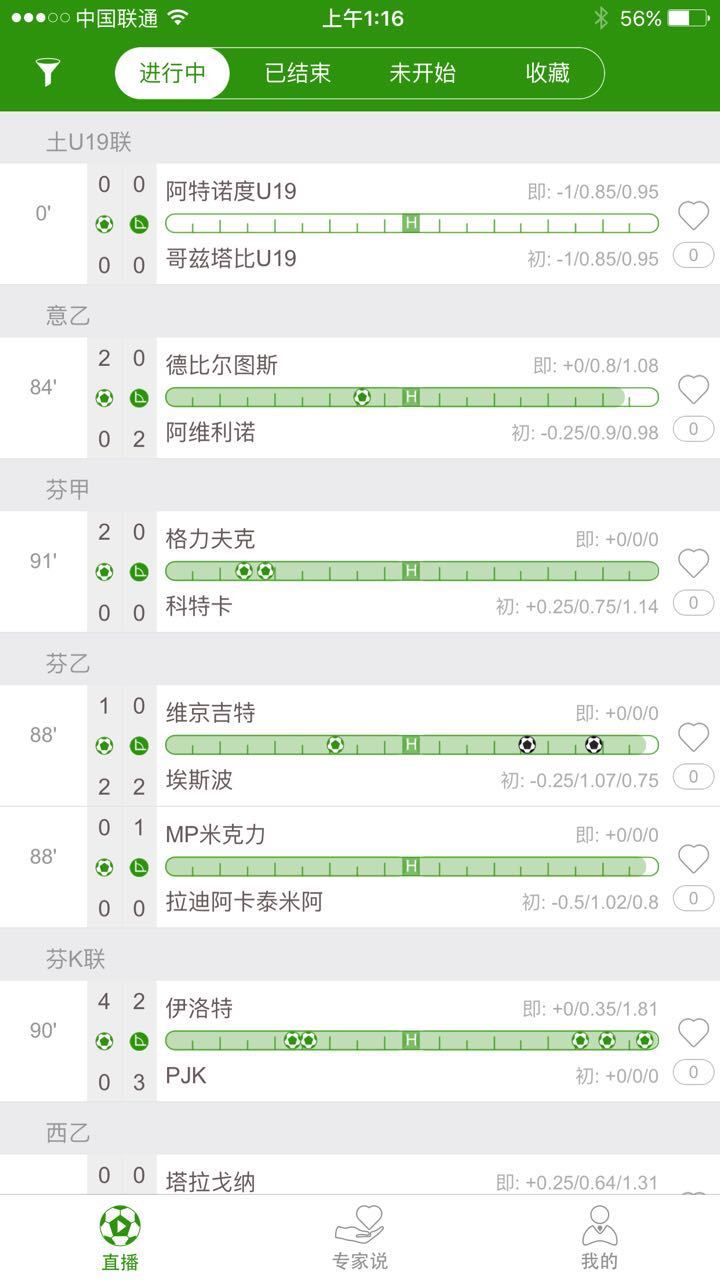720x1280 pixels.
Task: Select the 进行中 tab
Action: tap(172, 73)
